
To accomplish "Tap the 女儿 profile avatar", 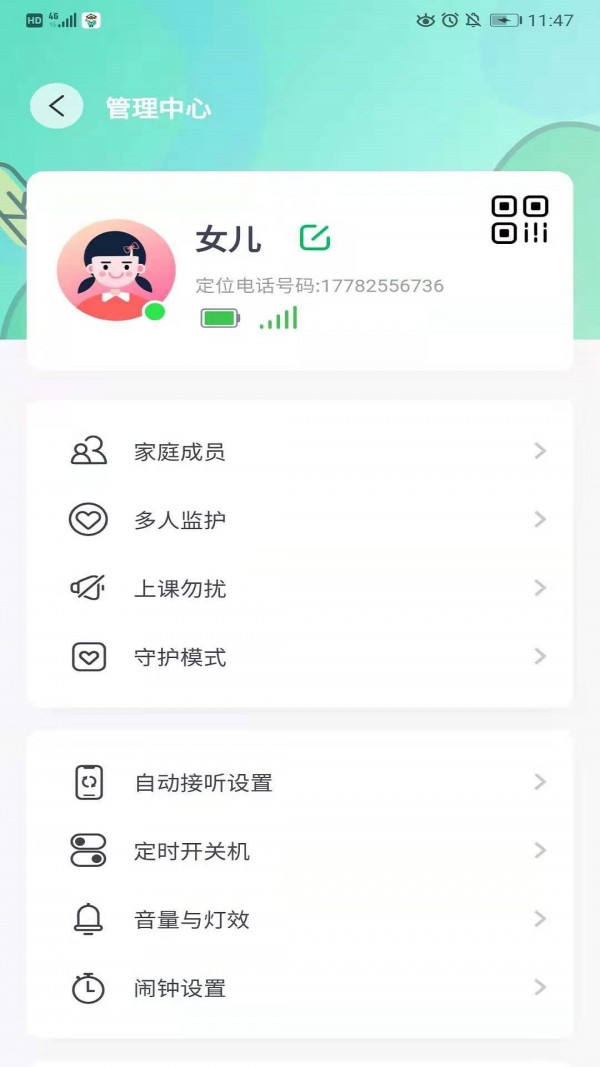I will tap(116, 270).
